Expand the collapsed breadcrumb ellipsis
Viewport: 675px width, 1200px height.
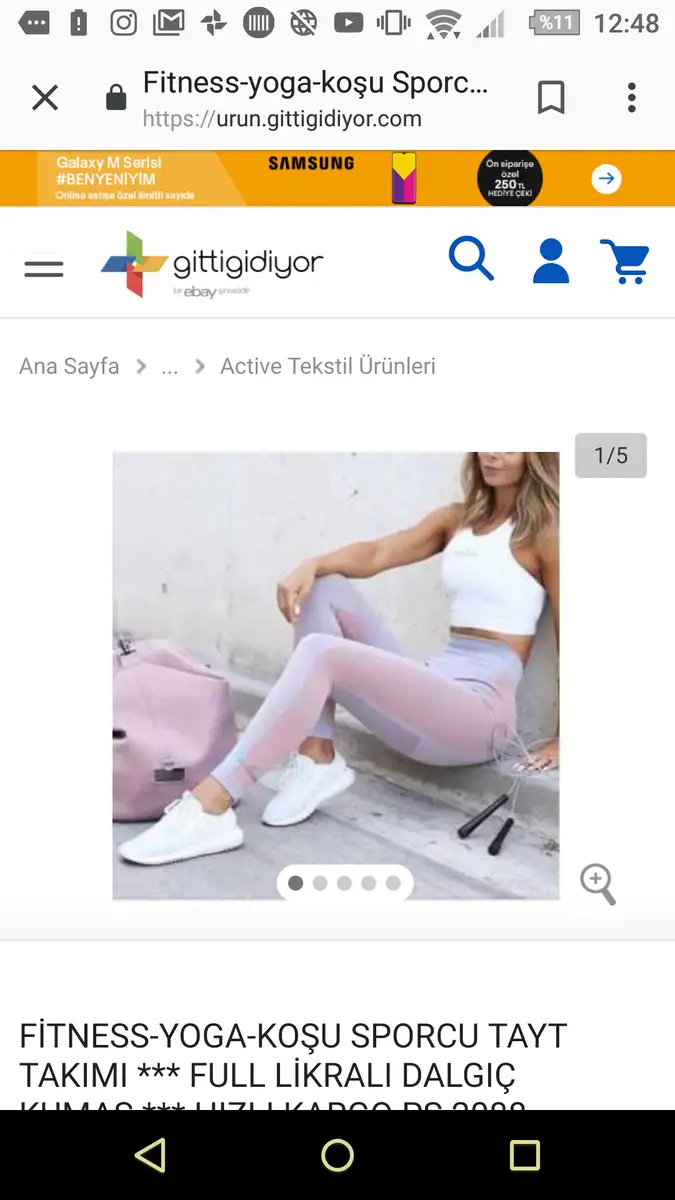click(170, 366)
